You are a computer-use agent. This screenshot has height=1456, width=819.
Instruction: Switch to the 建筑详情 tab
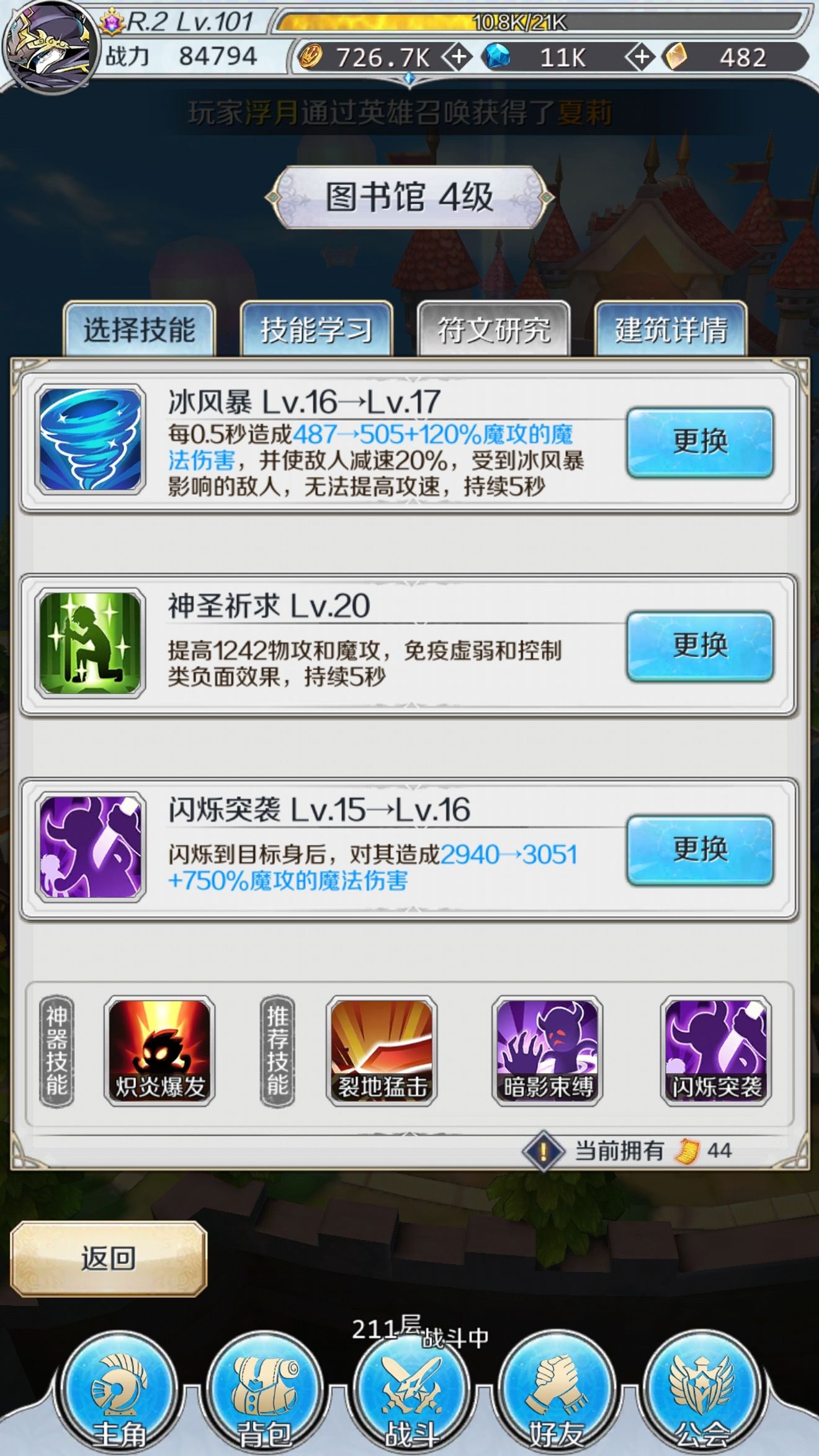coord(671,329)
